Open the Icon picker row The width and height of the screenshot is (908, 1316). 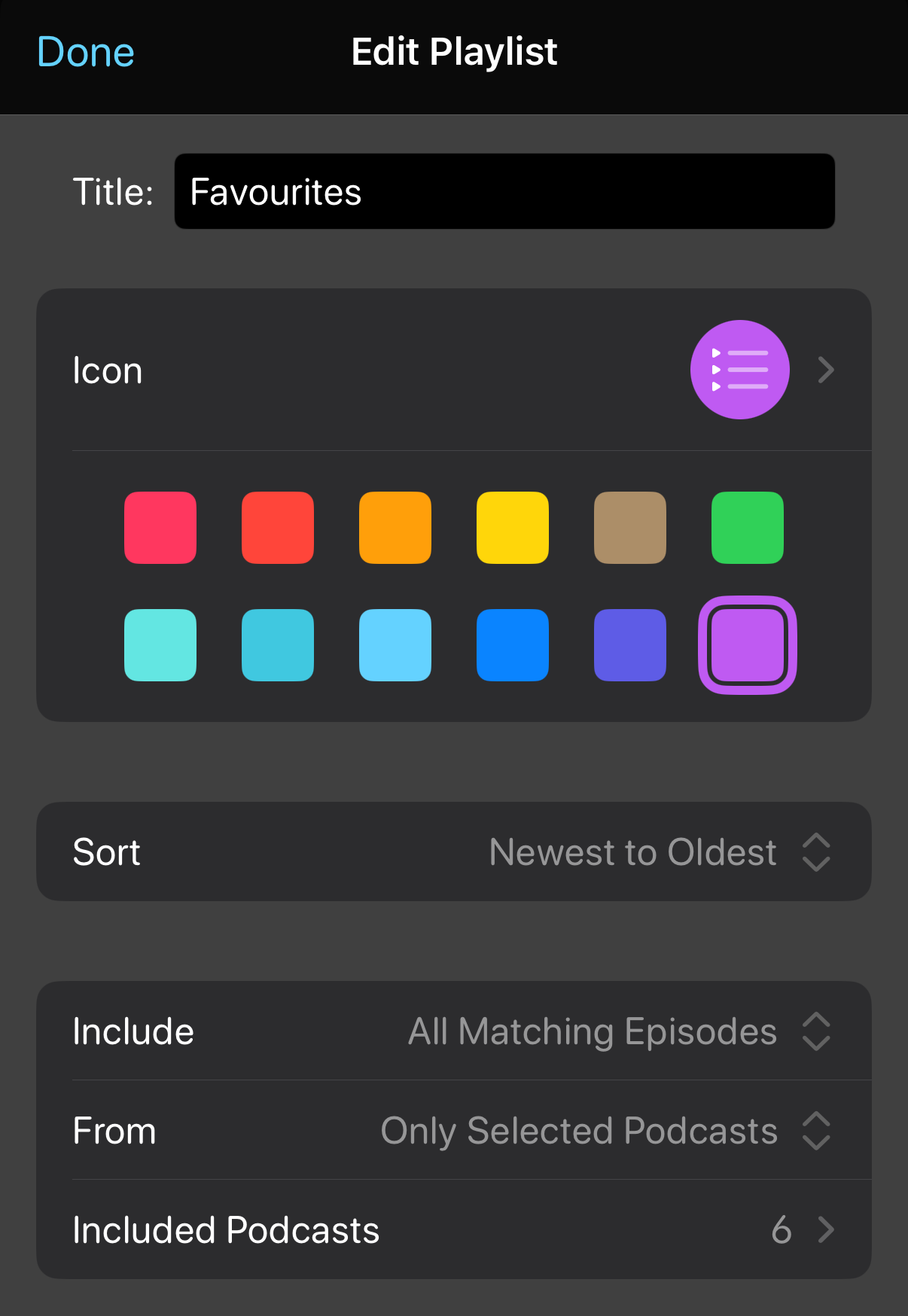coord(453,370)
